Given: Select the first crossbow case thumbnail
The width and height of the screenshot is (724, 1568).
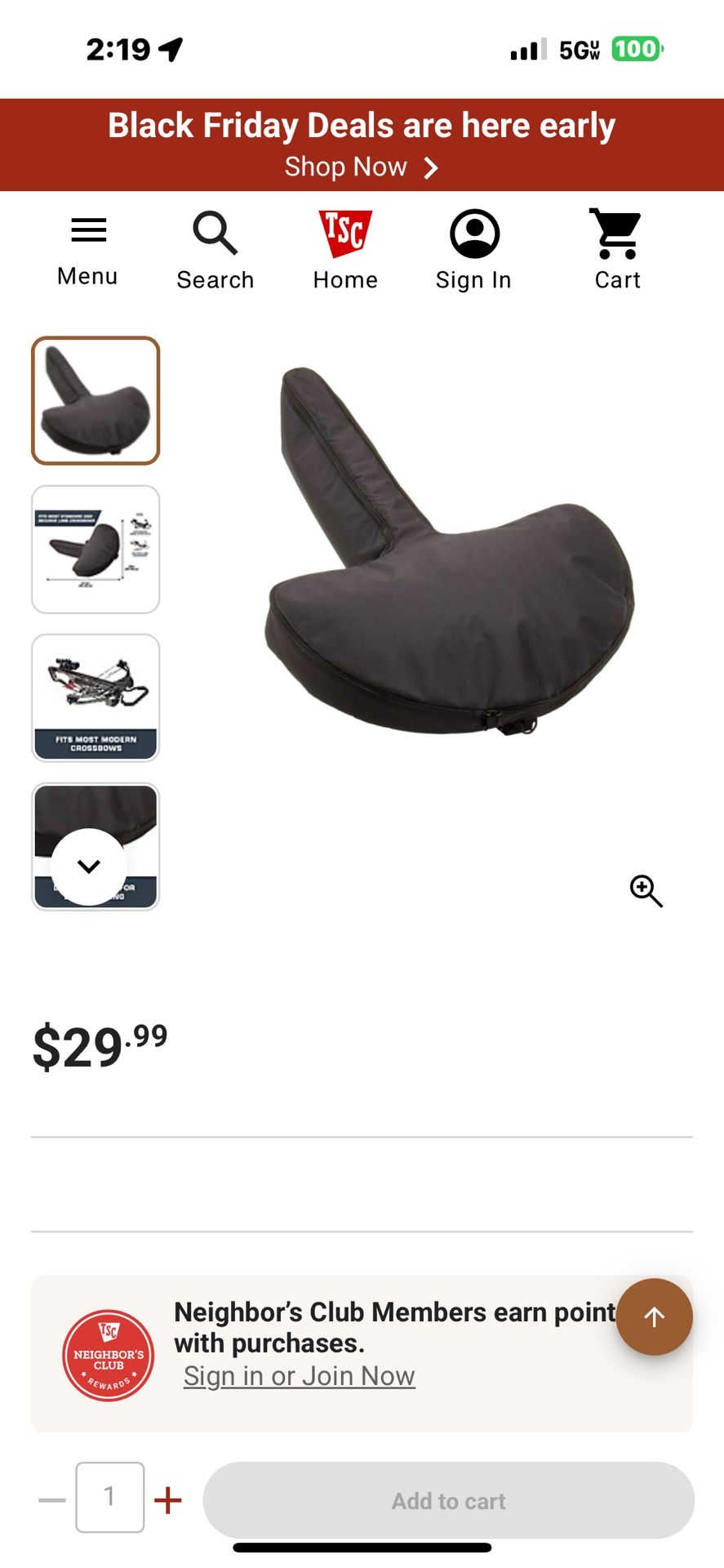Looking at the screenshot, I should coord(95,401).
